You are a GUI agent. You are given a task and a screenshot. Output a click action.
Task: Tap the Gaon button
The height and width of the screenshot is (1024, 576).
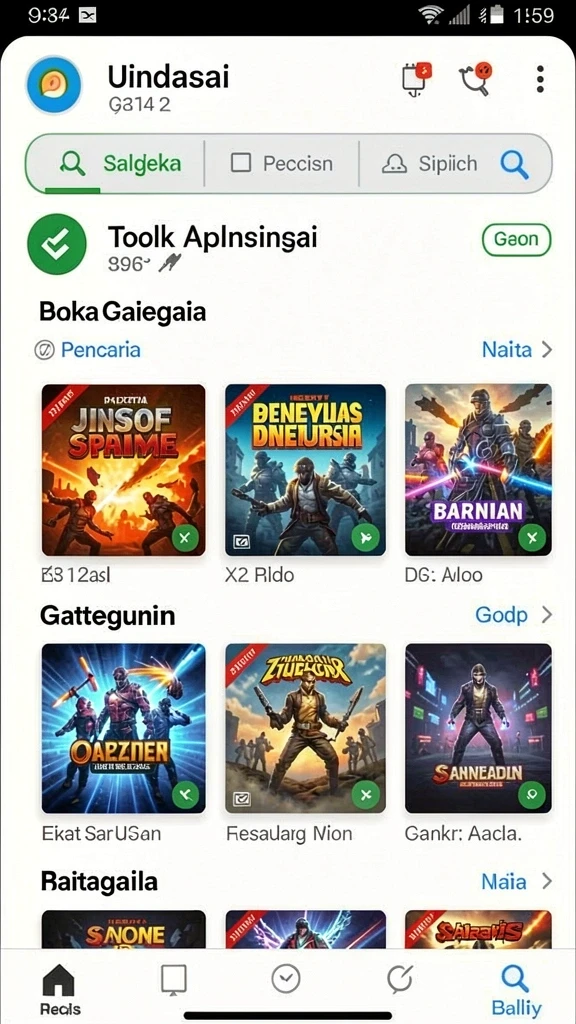click(x=516, y=239)
